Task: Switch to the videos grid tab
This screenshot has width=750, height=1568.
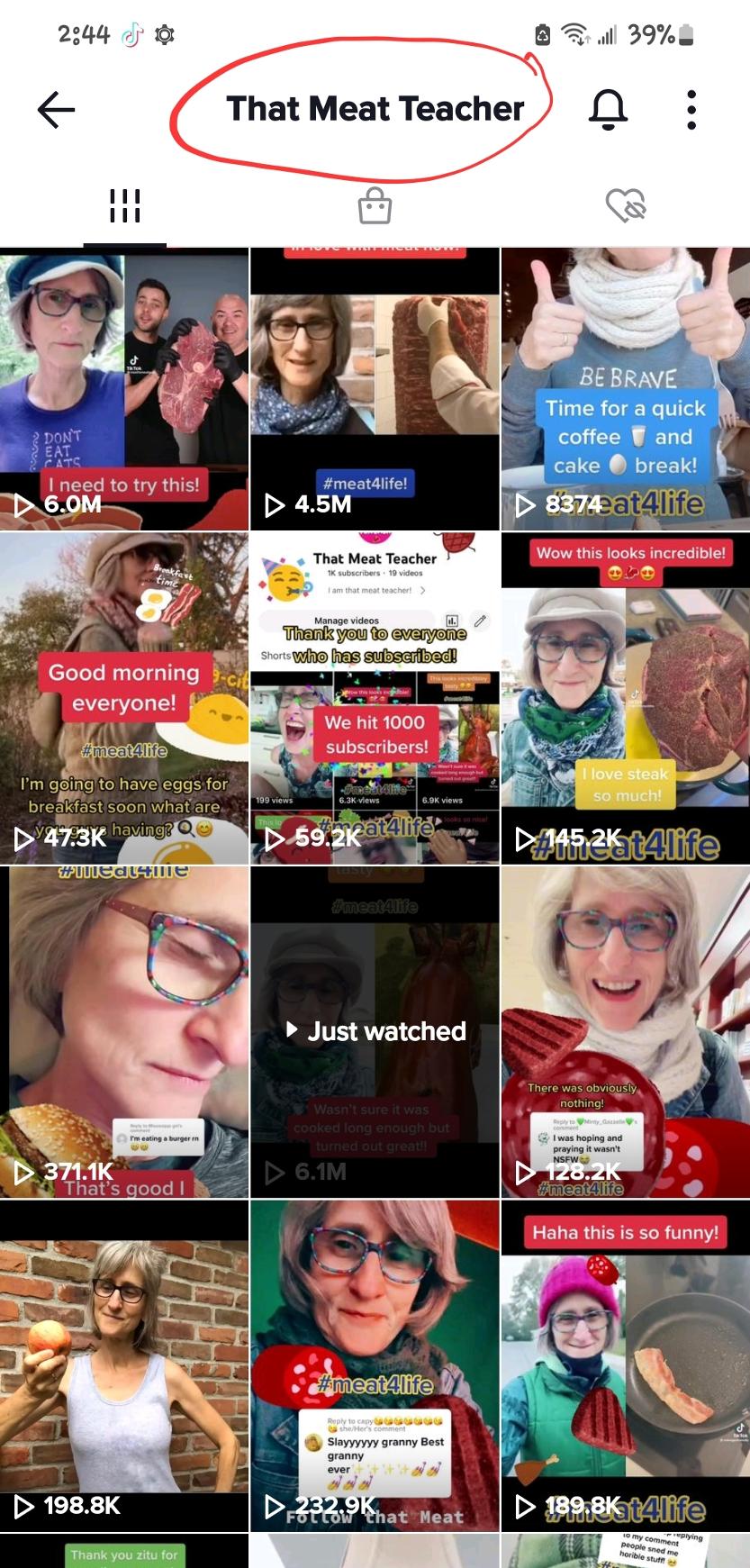Action: [x=124, y=206]
